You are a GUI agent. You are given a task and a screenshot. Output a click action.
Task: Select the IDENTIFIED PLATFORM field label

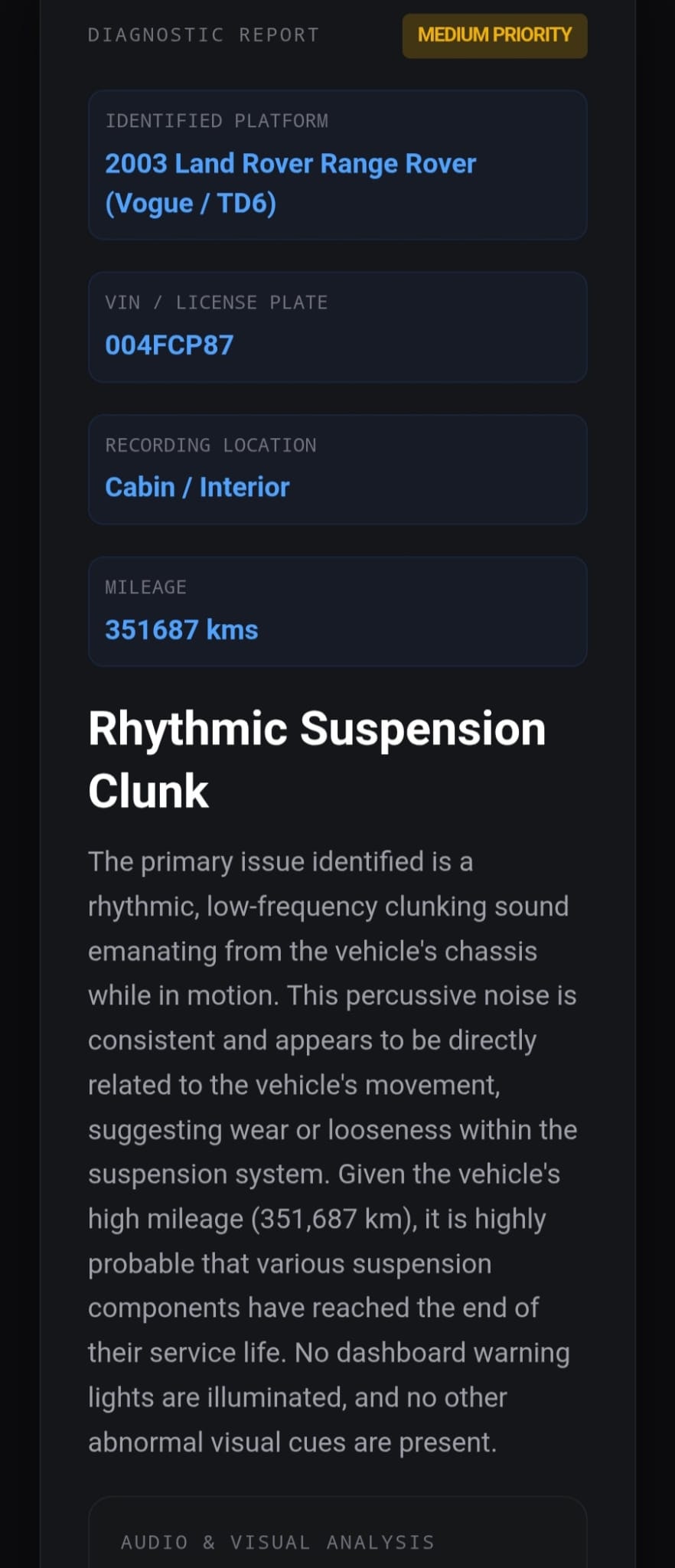click(217, 120)
